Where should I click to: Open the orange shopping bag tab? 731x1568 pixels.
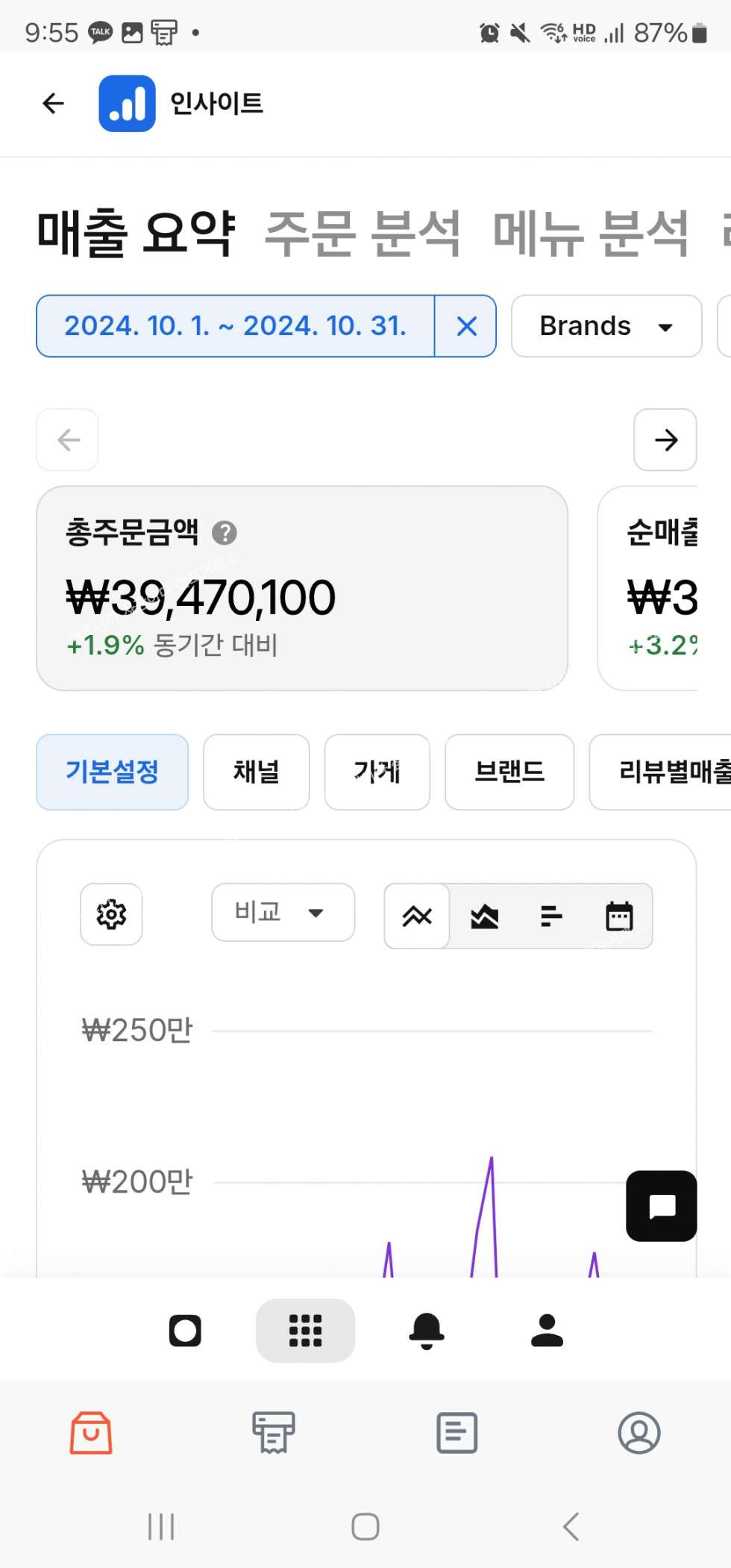pyautogui.click(x=91, y=1432)
